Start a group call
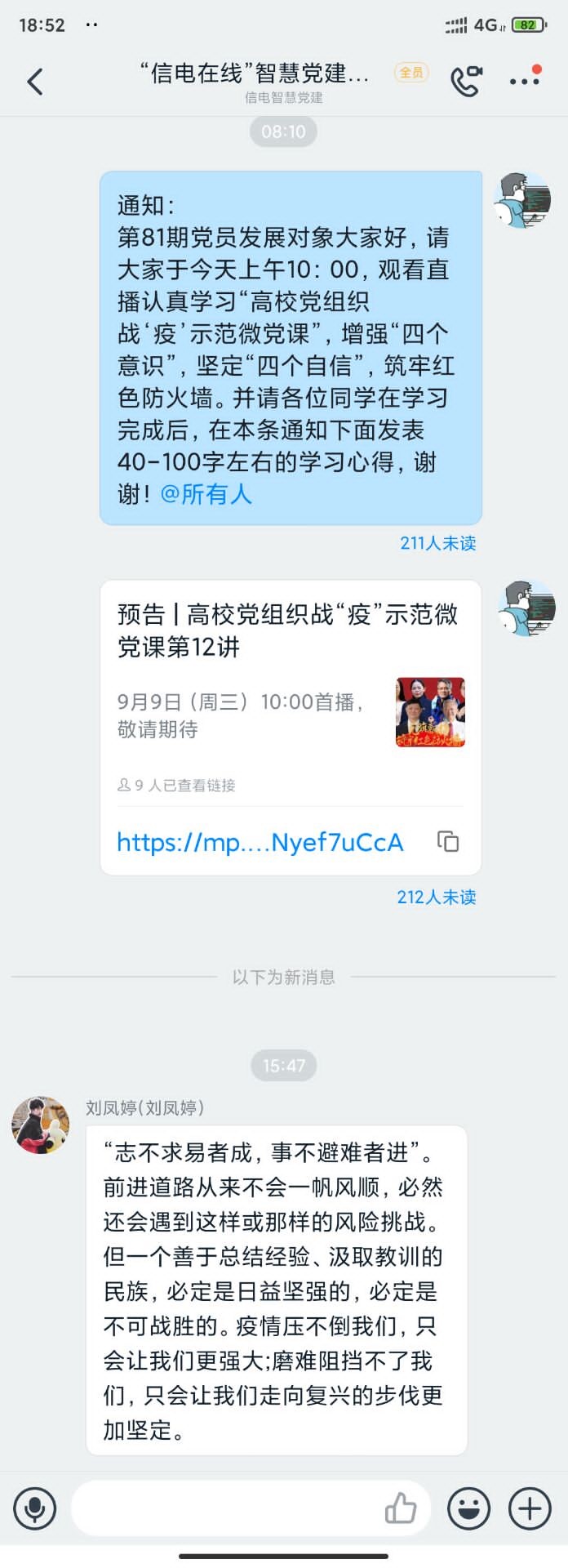 pyautogui.click(x=466, y=81)
